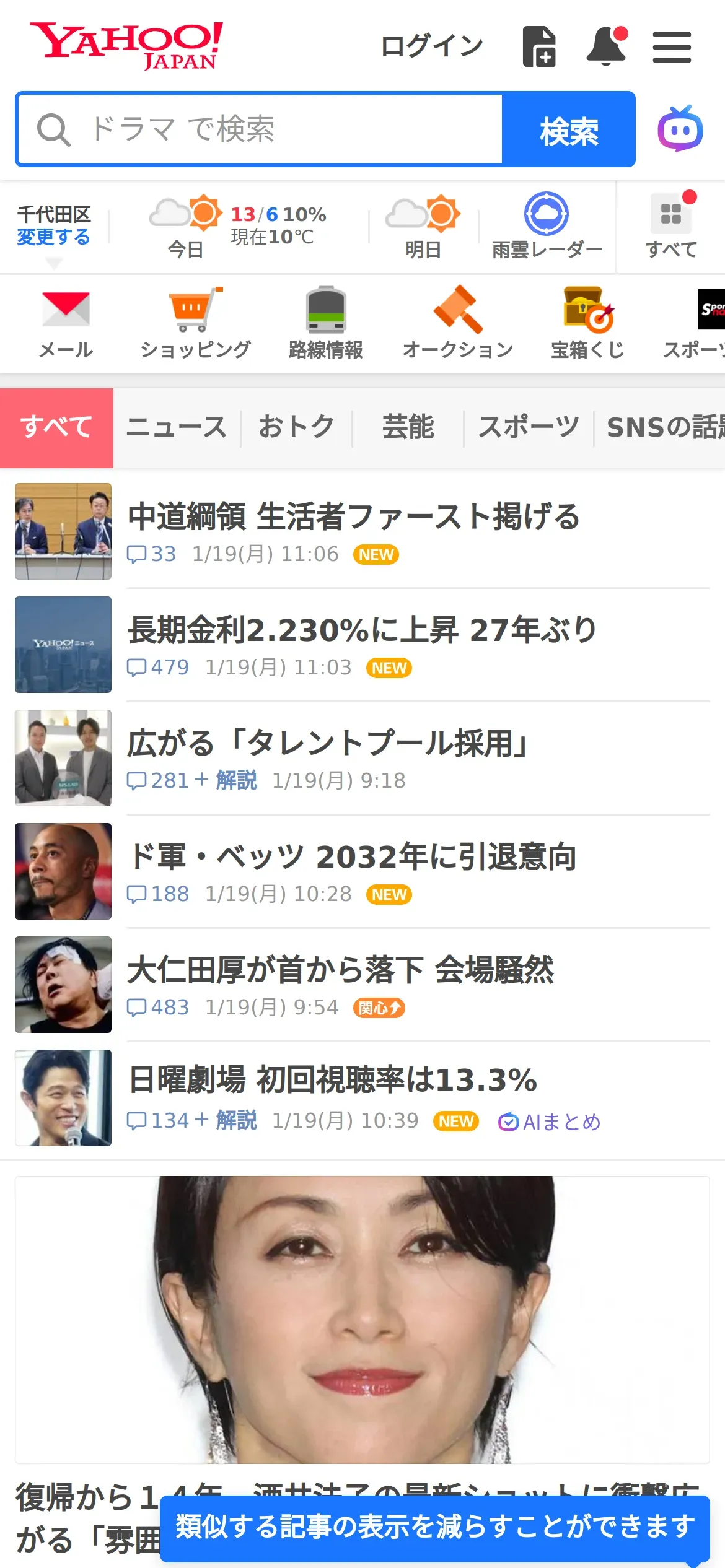This screenshot has width=725, height=1568.
Task: Select the 芸能 tab
Action: point(408,427)
